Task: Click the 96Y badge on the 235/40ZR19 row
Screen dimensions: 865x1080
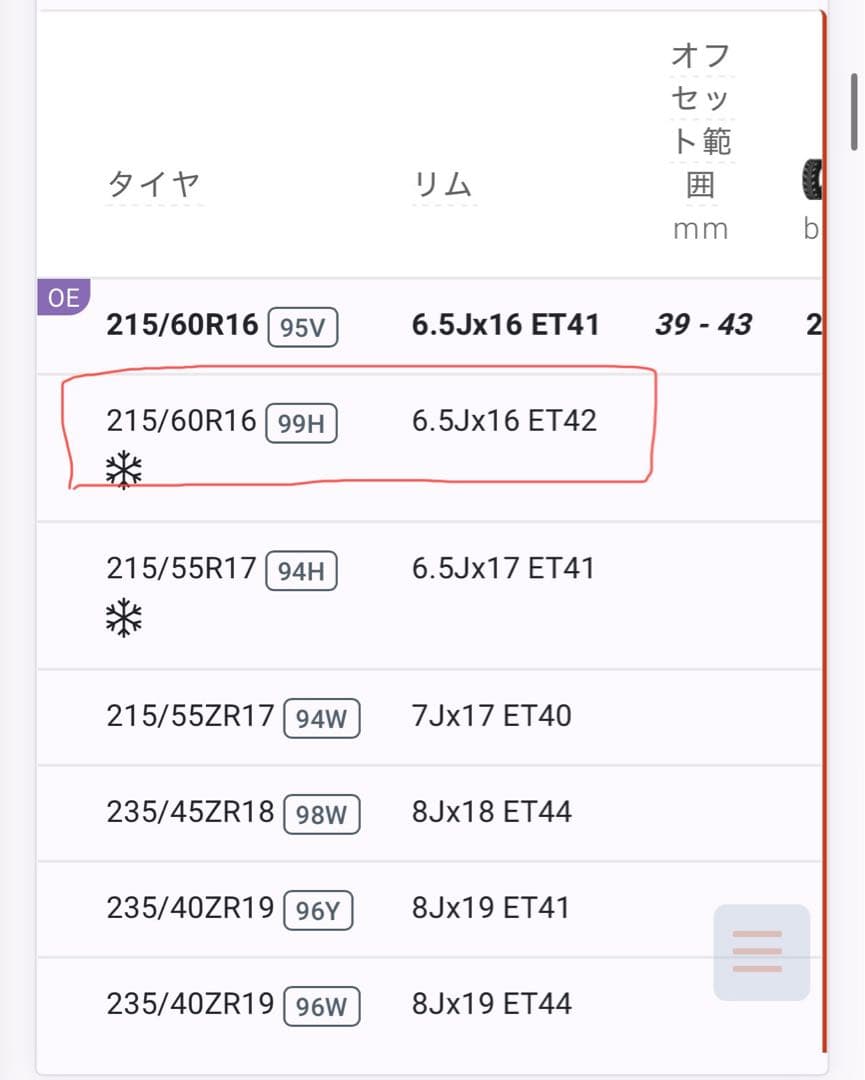Action: (317, 910)
